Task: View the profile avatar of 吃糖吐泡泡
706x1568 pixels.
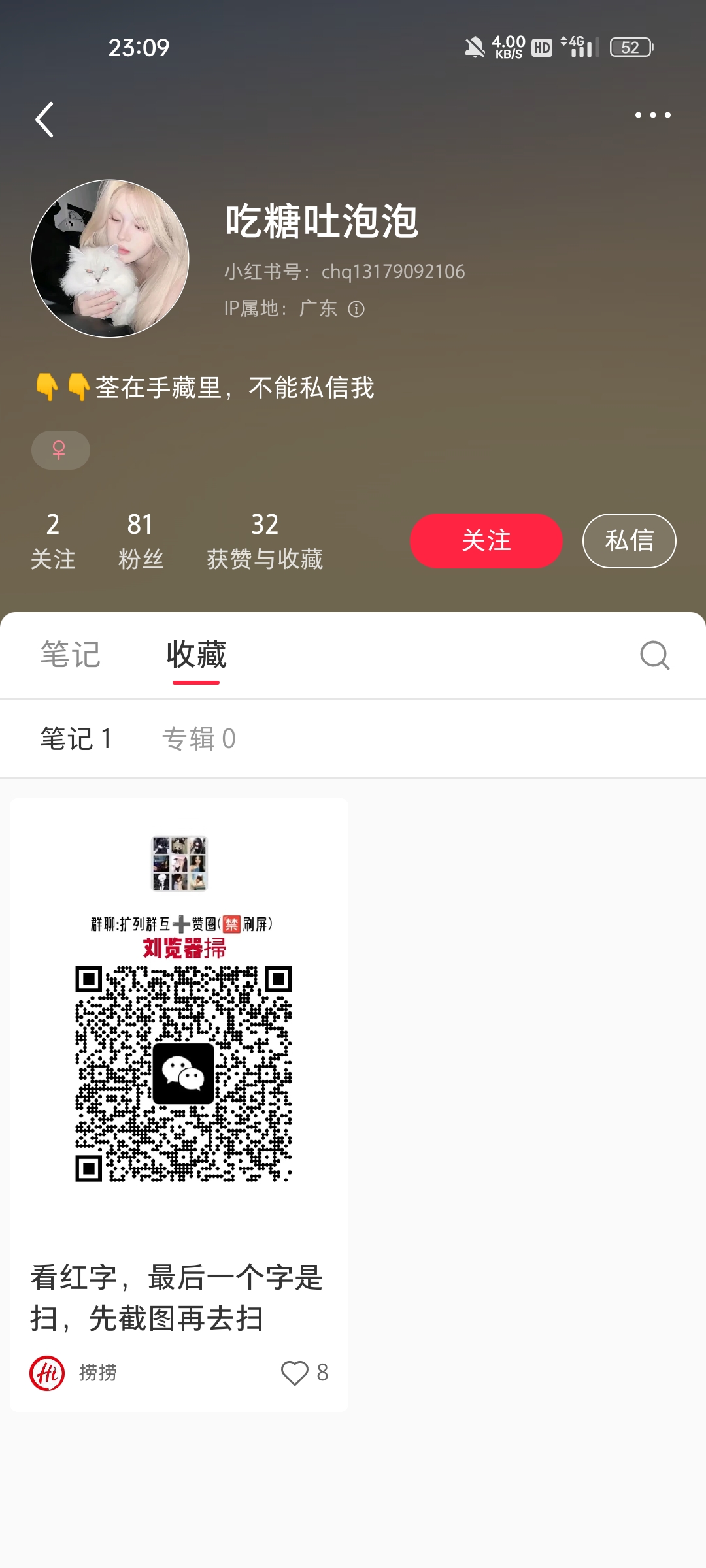Action: click(110, 259)
